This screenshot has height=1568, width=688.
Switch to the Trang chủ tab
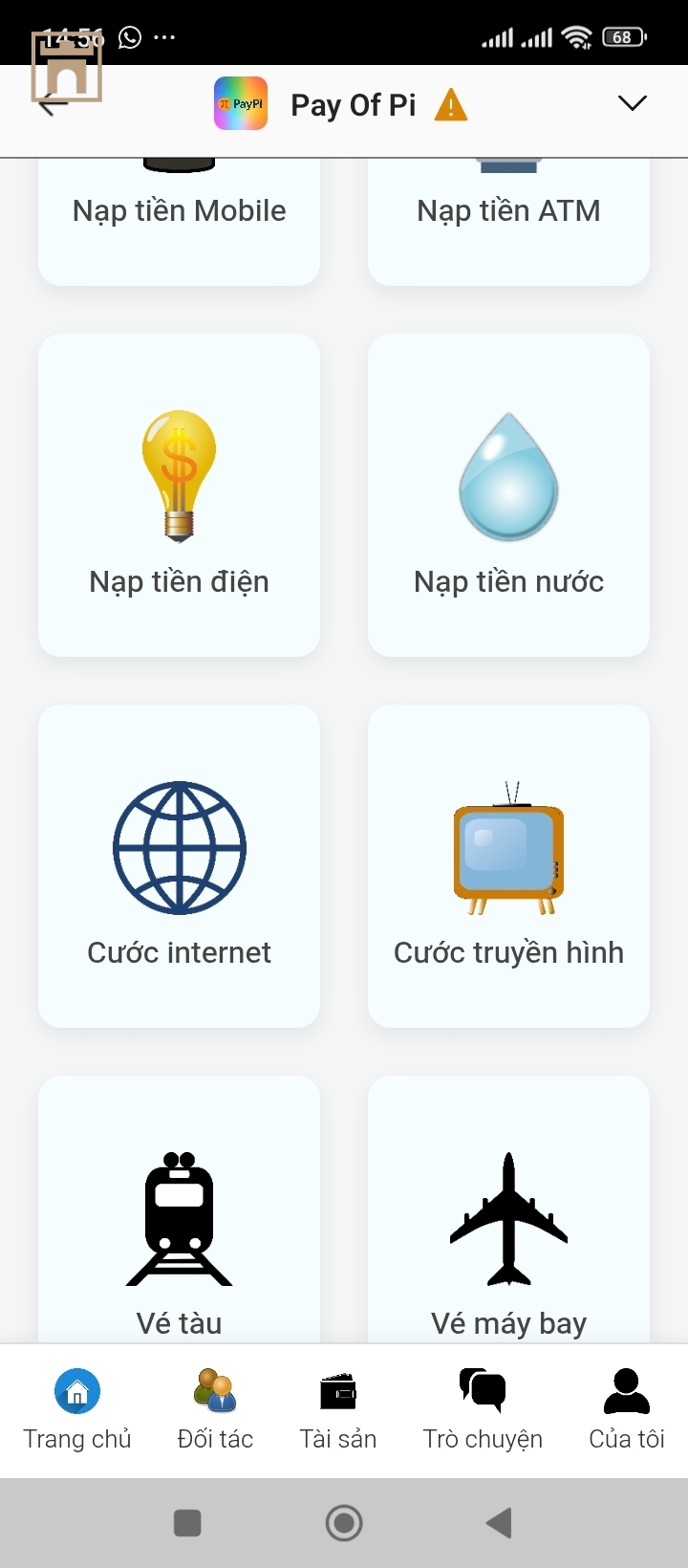(x=77, y=1410)
